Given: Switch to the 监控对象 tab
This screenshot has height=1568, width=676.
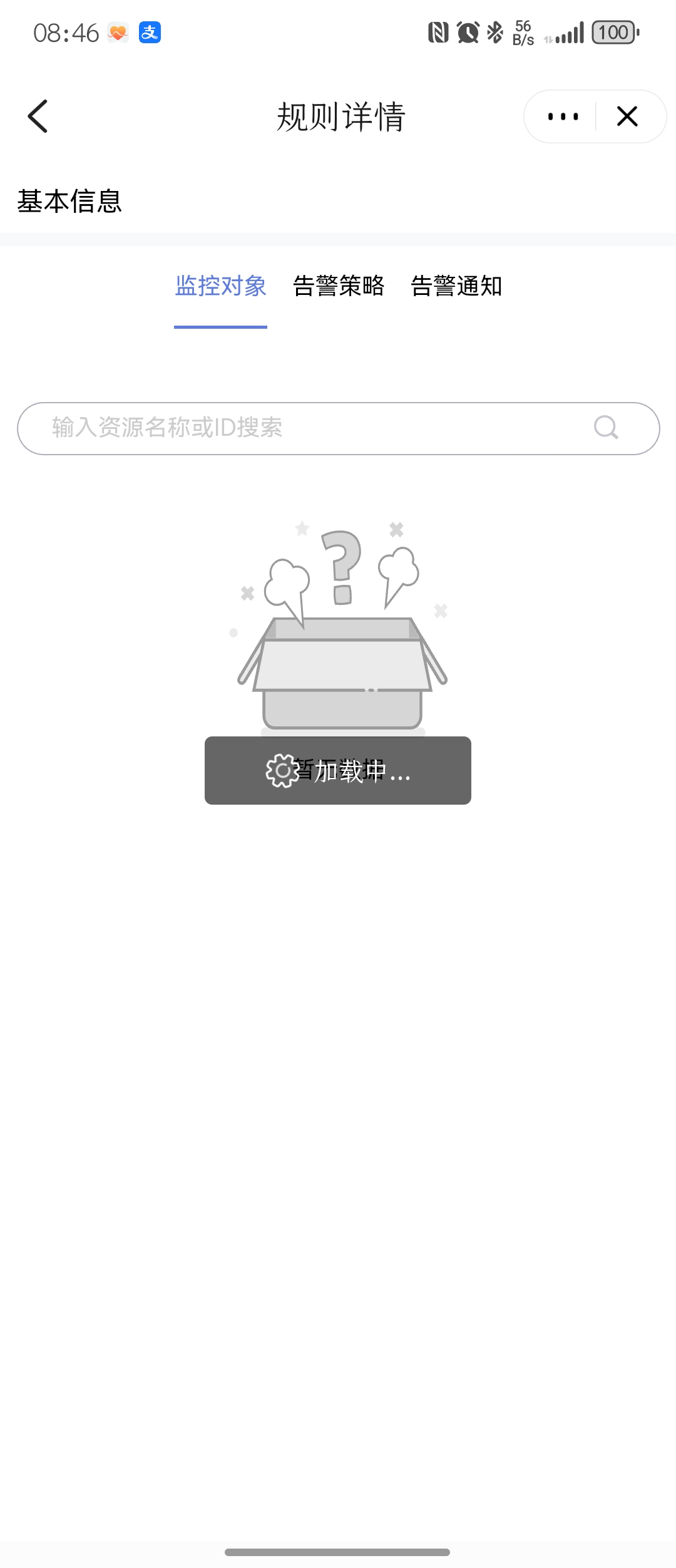Looking at the screenshot, I should click(x=220, y=286).
